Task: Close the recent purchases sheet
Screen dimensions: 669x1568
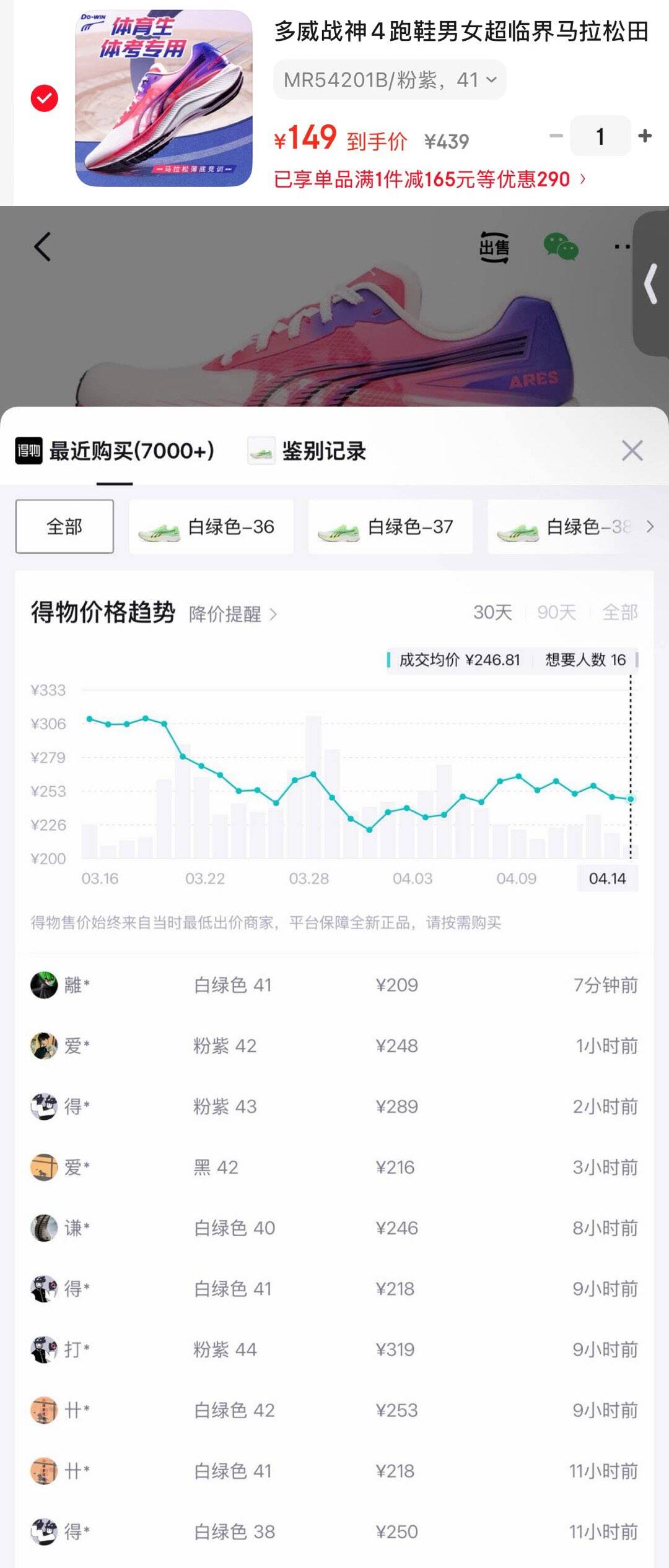Action: 632,451
